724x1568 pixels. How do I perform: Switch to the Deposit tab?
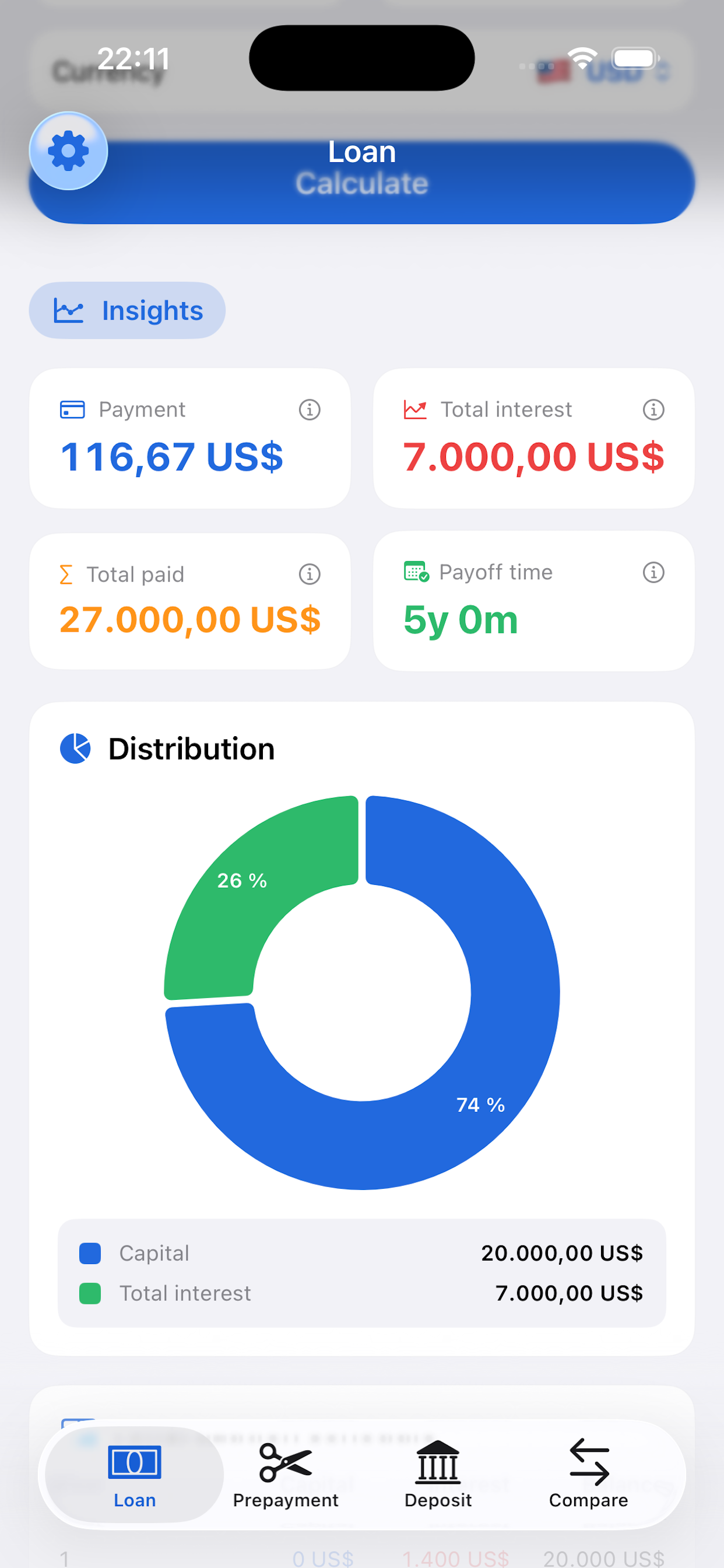point(438,1474)
